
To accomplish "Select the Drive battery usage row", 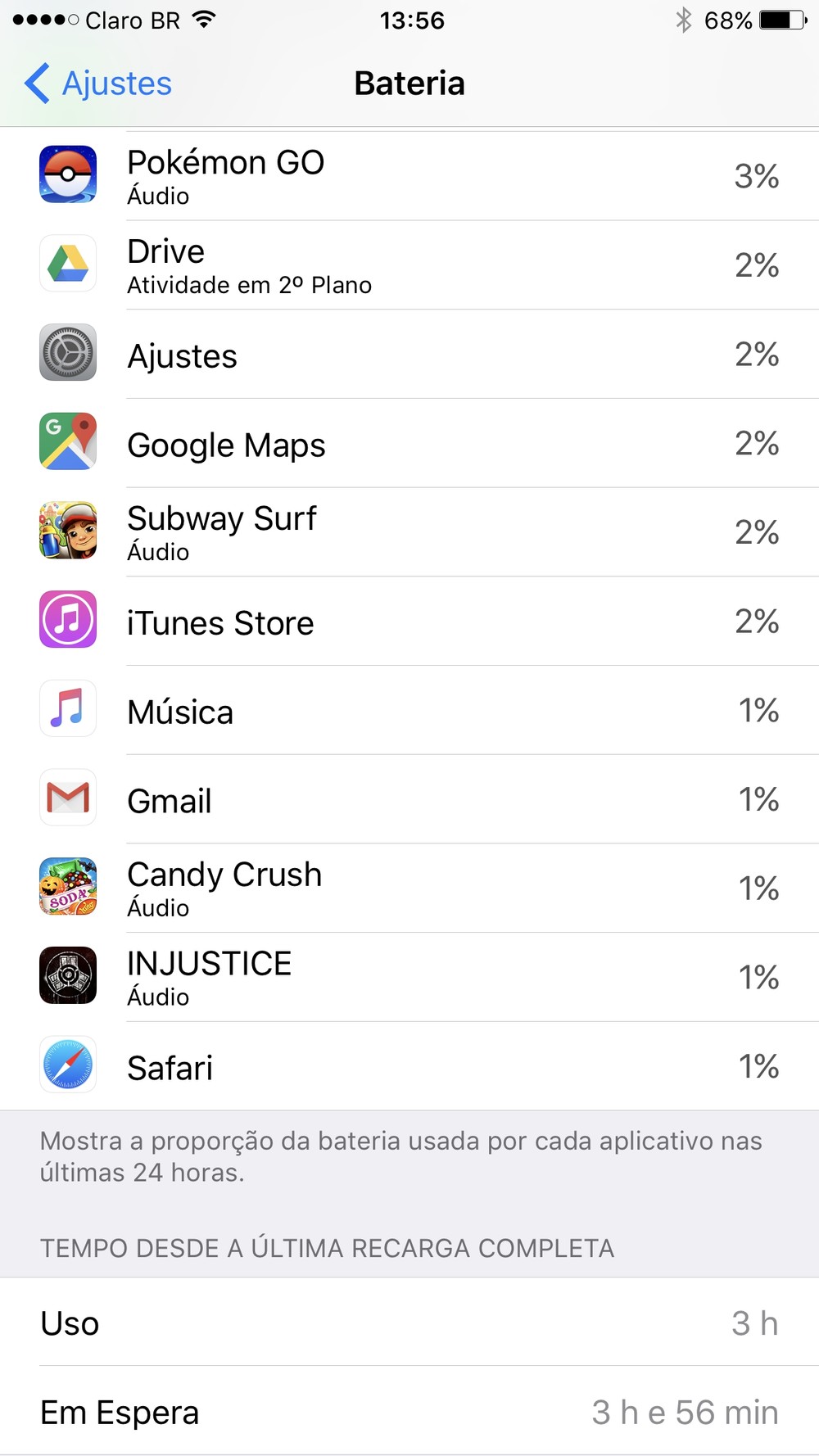I will coord(409,265).
